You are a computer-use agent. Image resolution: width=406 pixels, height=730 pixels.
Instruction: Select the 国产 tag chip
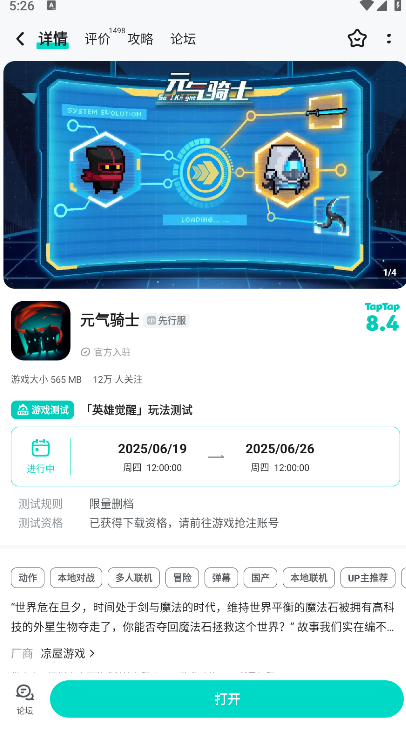click(x=261, y=578)
